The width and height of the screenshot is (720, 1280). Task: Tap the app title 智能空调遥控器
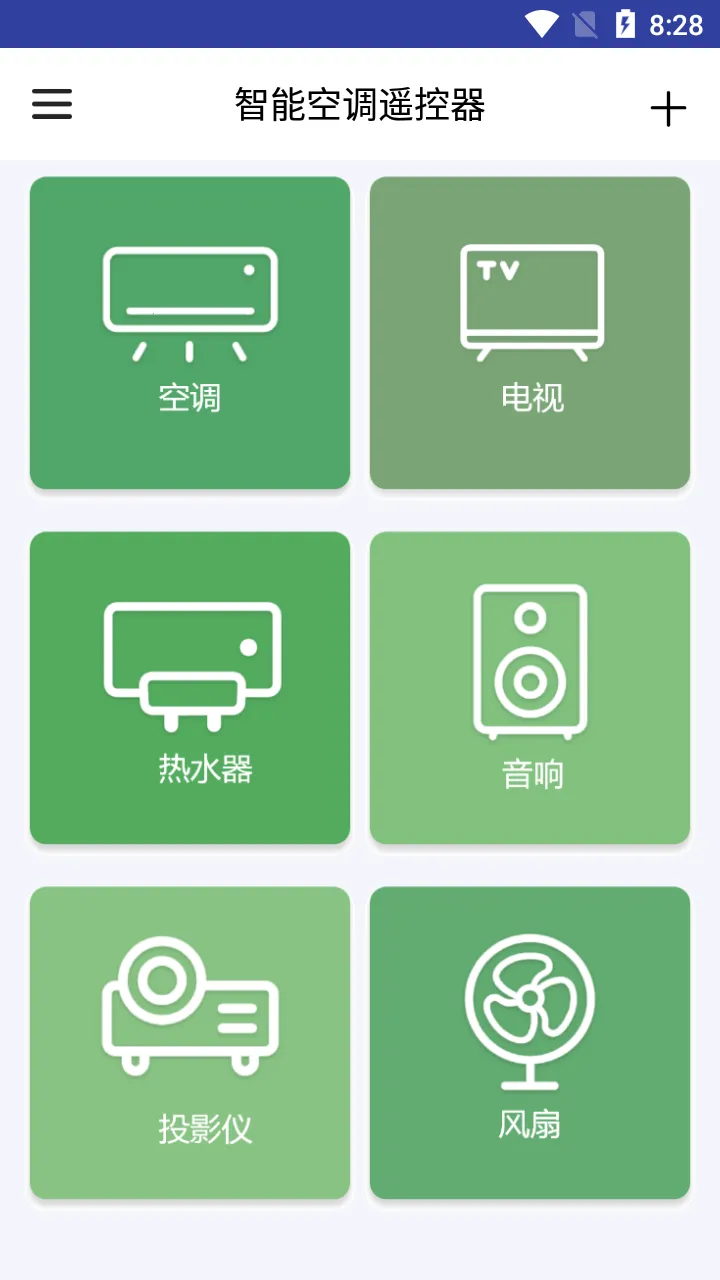pyautogui.click(x=359, y=105)
